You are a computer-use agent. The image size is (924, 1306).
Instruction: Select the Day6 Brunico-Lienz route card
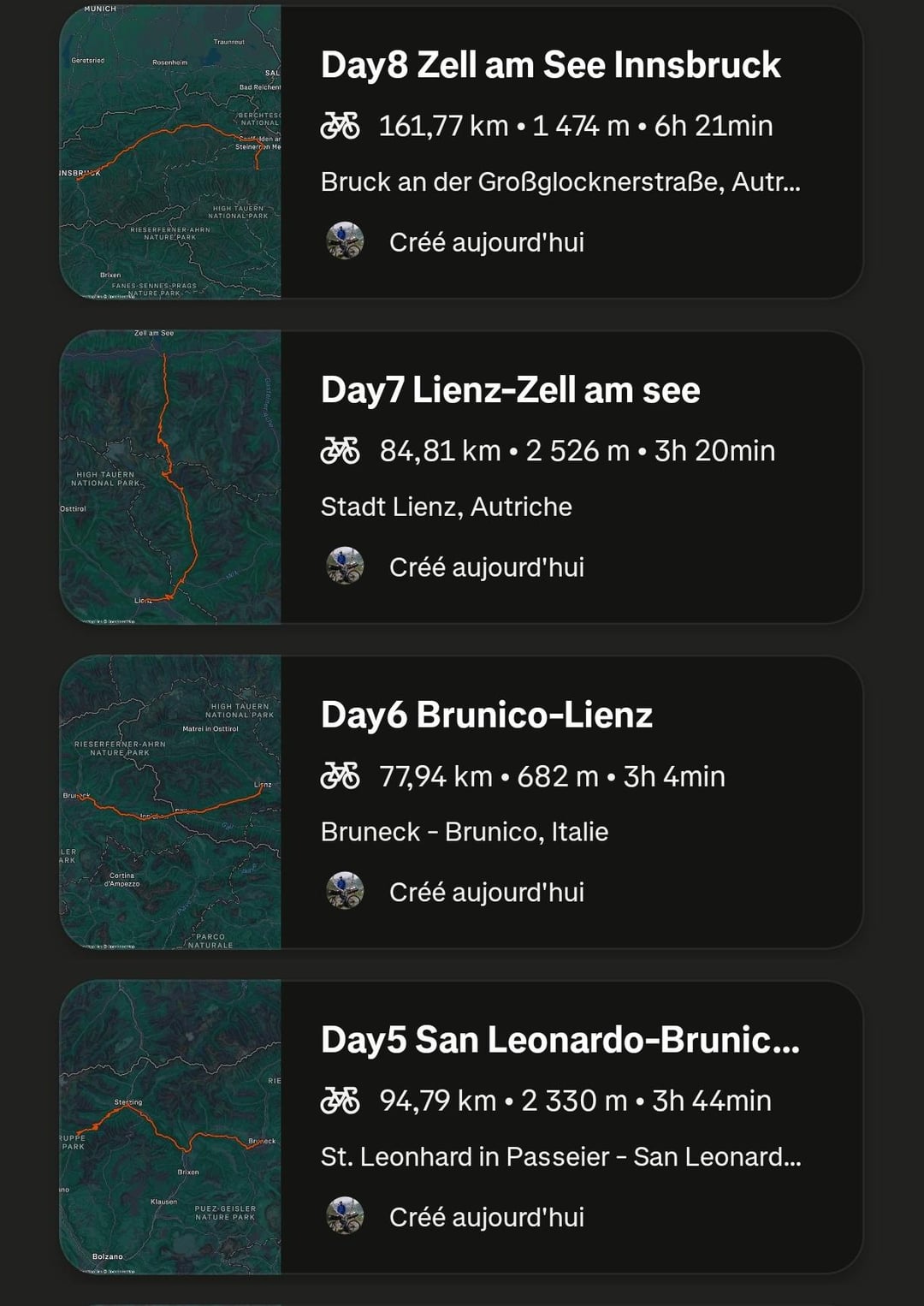click(486, 716)
